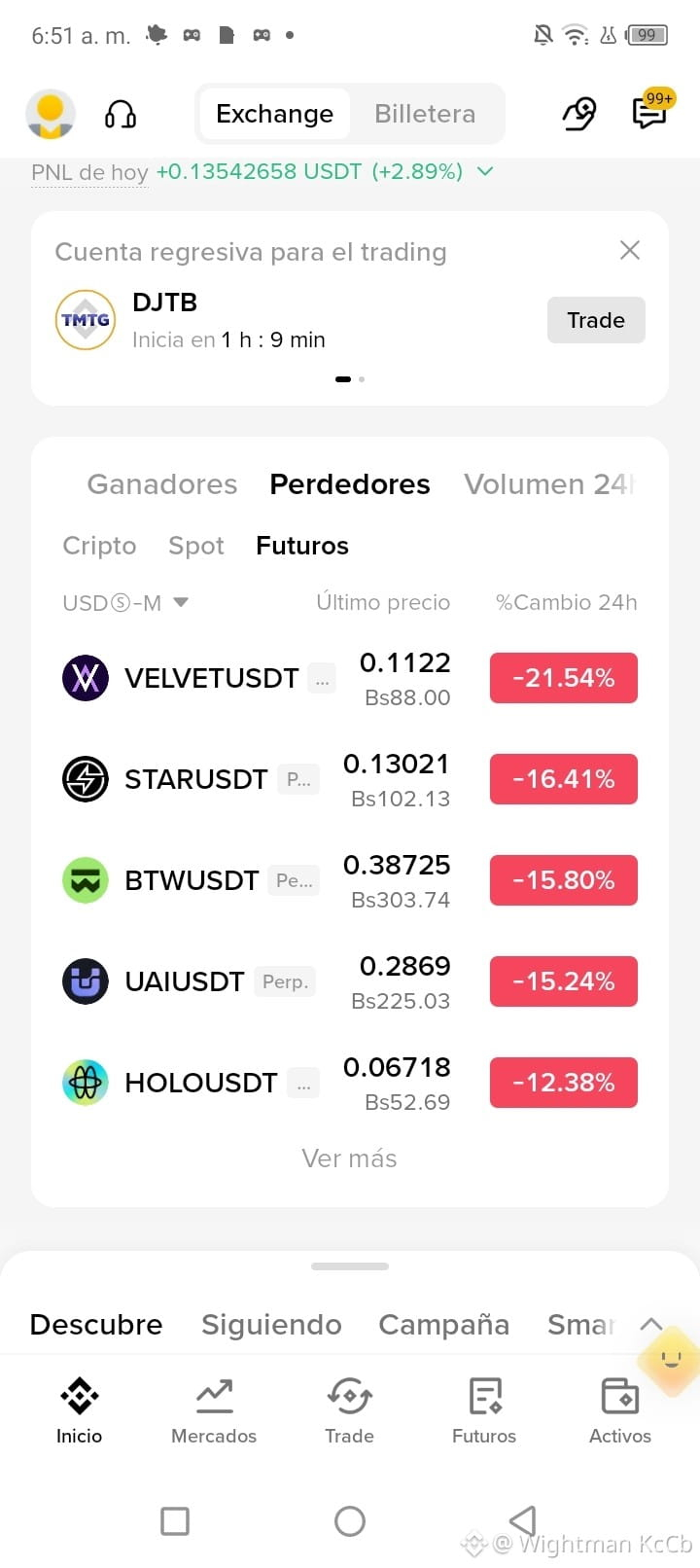Tap Ver más link
Viewport: 700px width, 1568px height.
[x=349, y=1158]
